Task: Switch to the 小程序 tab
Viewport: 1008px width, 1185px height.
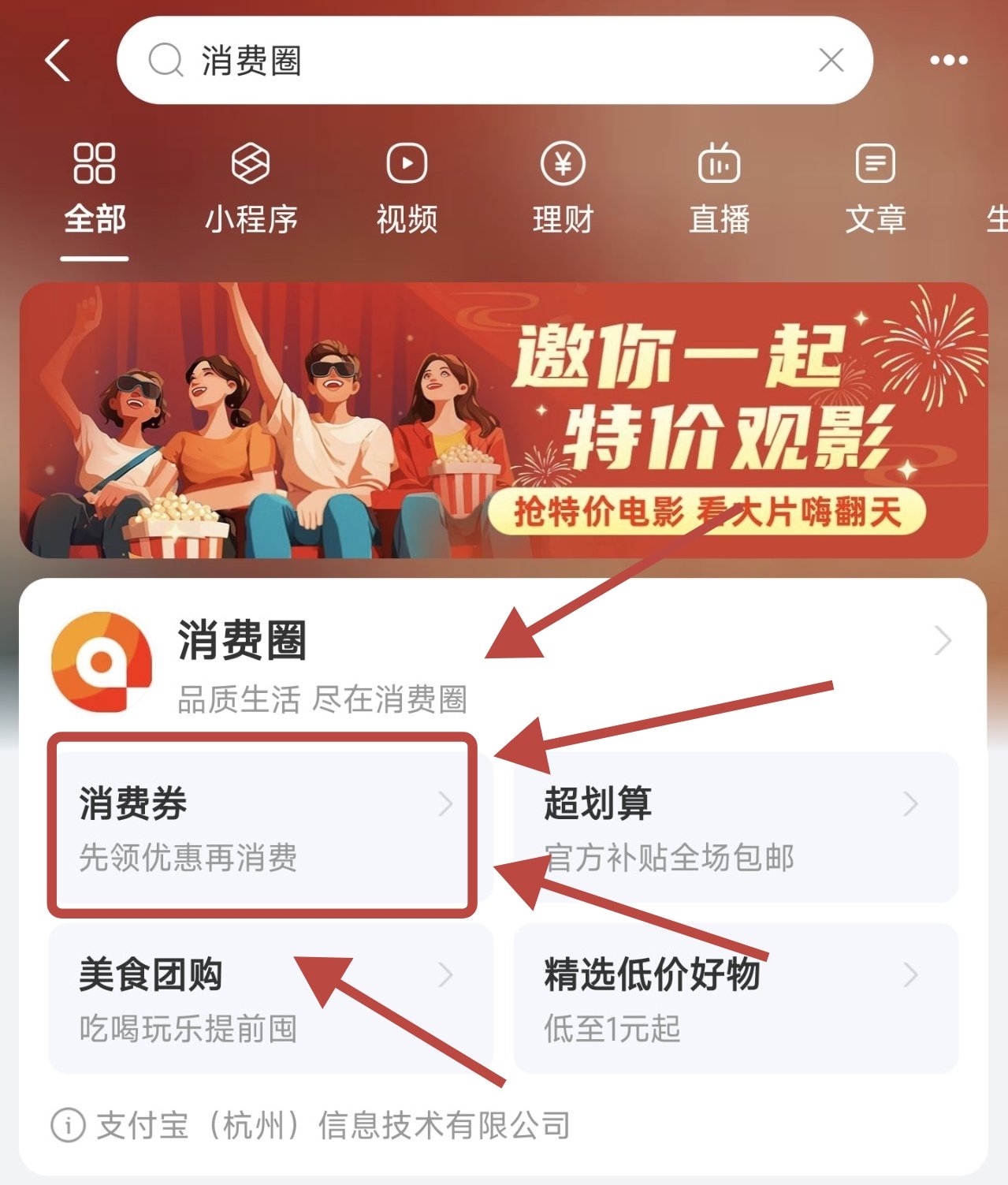Action: coord(251,189)
